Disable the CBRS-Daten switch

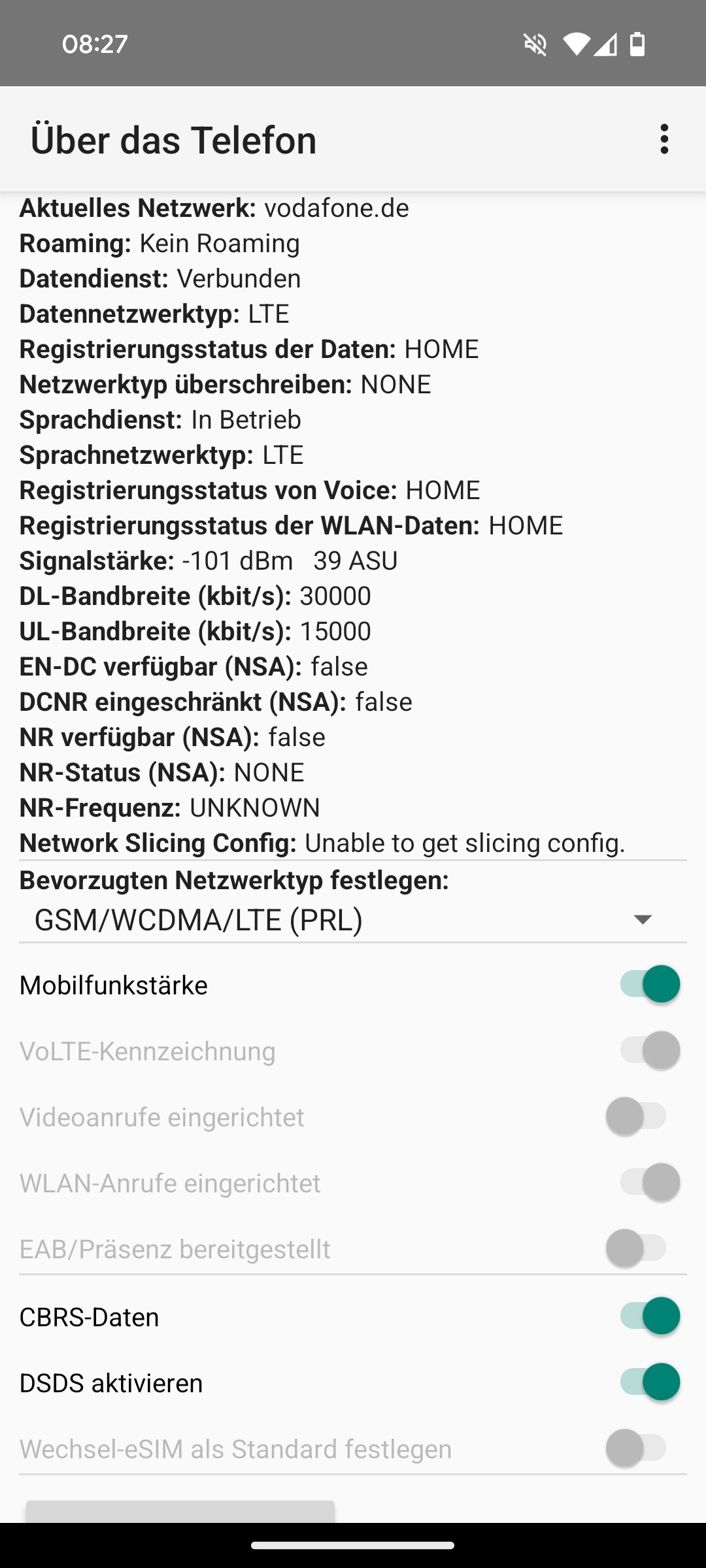pyautogui.click(x=650, y=1316)
